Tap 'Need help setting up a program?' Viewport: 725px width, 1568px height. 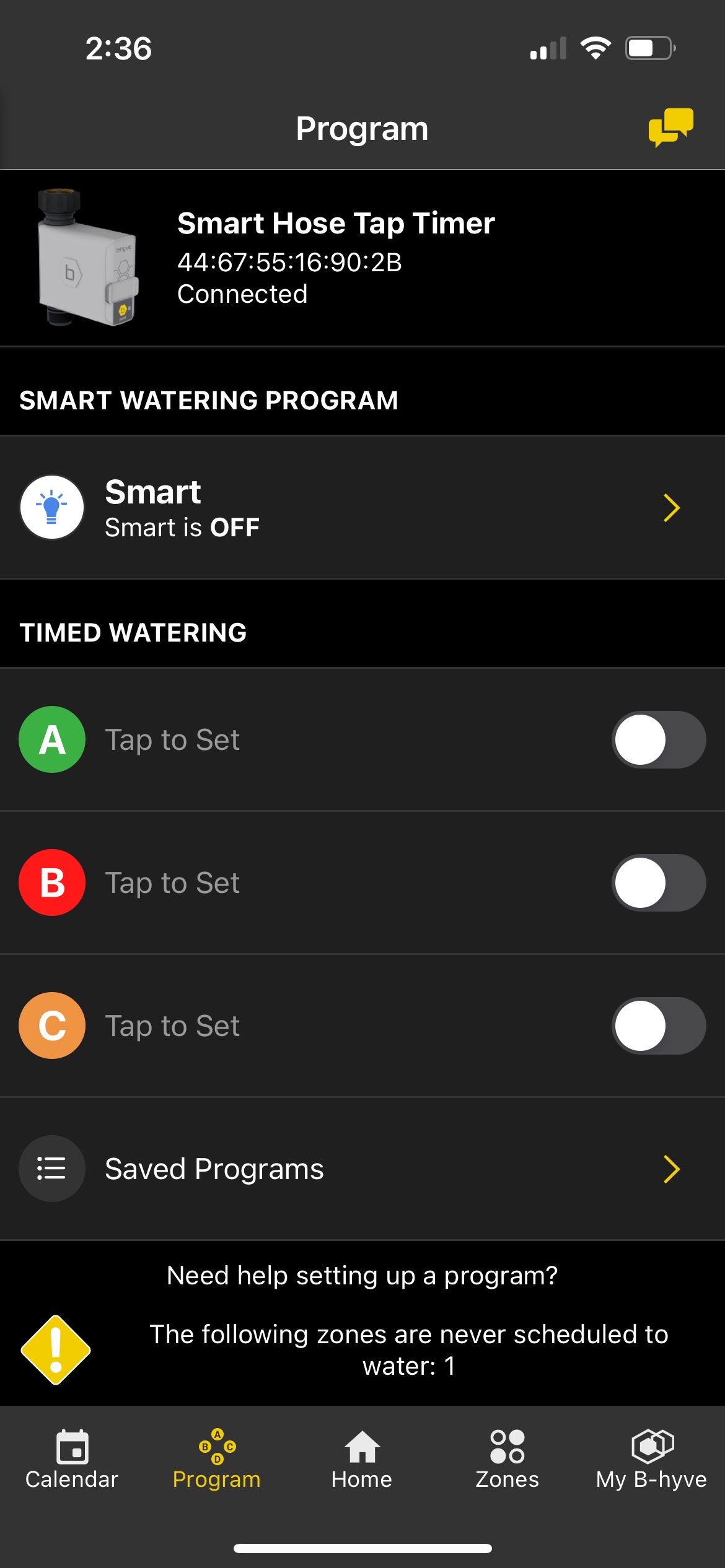pyautogui.click(x=362, y=1276)
